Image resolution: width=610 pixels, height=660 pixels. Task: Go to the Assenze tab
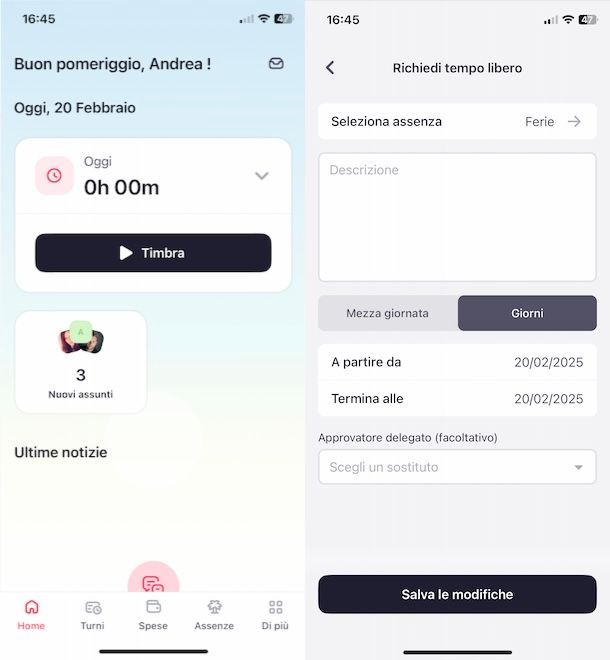point(214,614)
